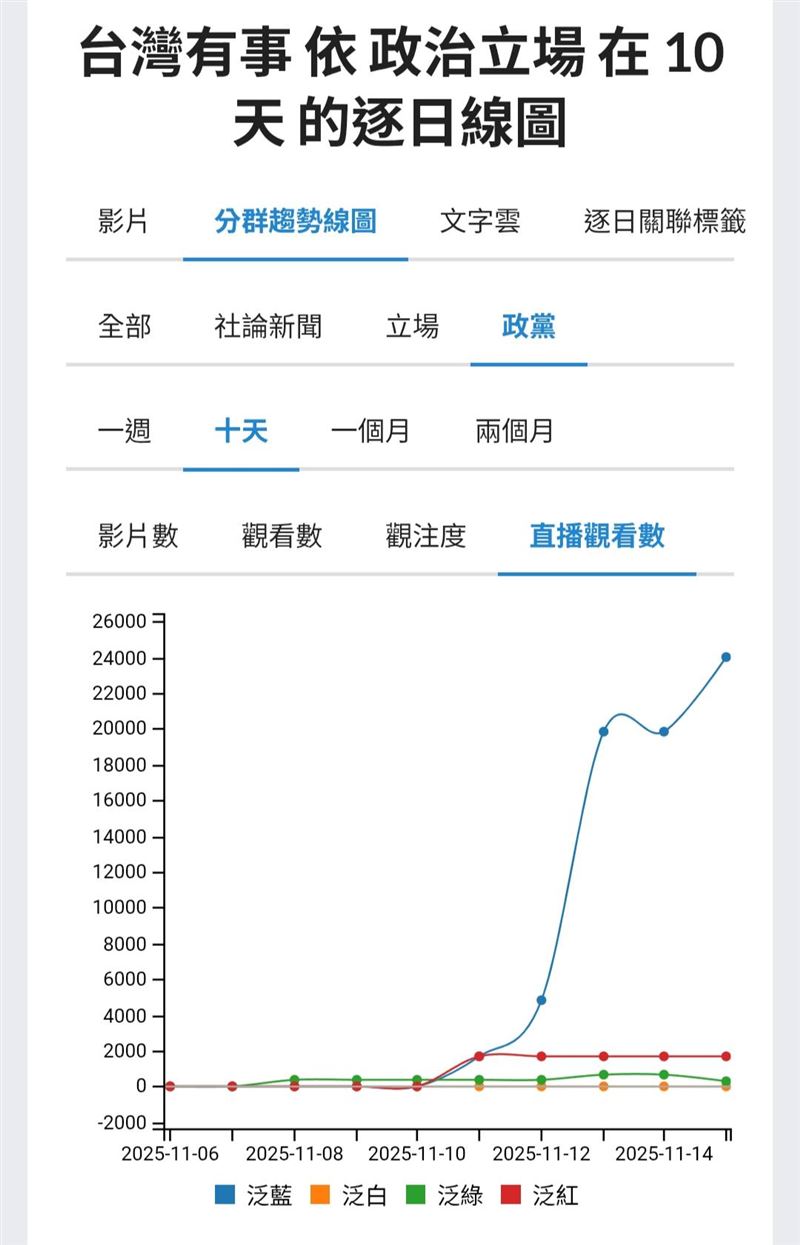Click the highest blue data point on chart
This screenshot has width=800, height=1245.
tap(724, 657)
